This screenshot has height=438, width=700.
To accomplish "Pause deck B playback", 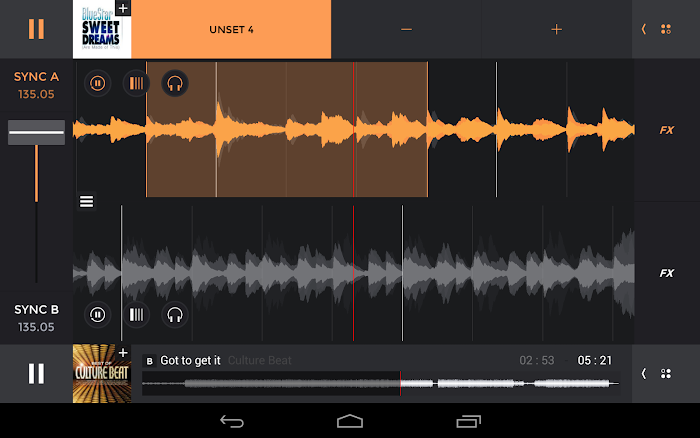I will coord(36,374).
